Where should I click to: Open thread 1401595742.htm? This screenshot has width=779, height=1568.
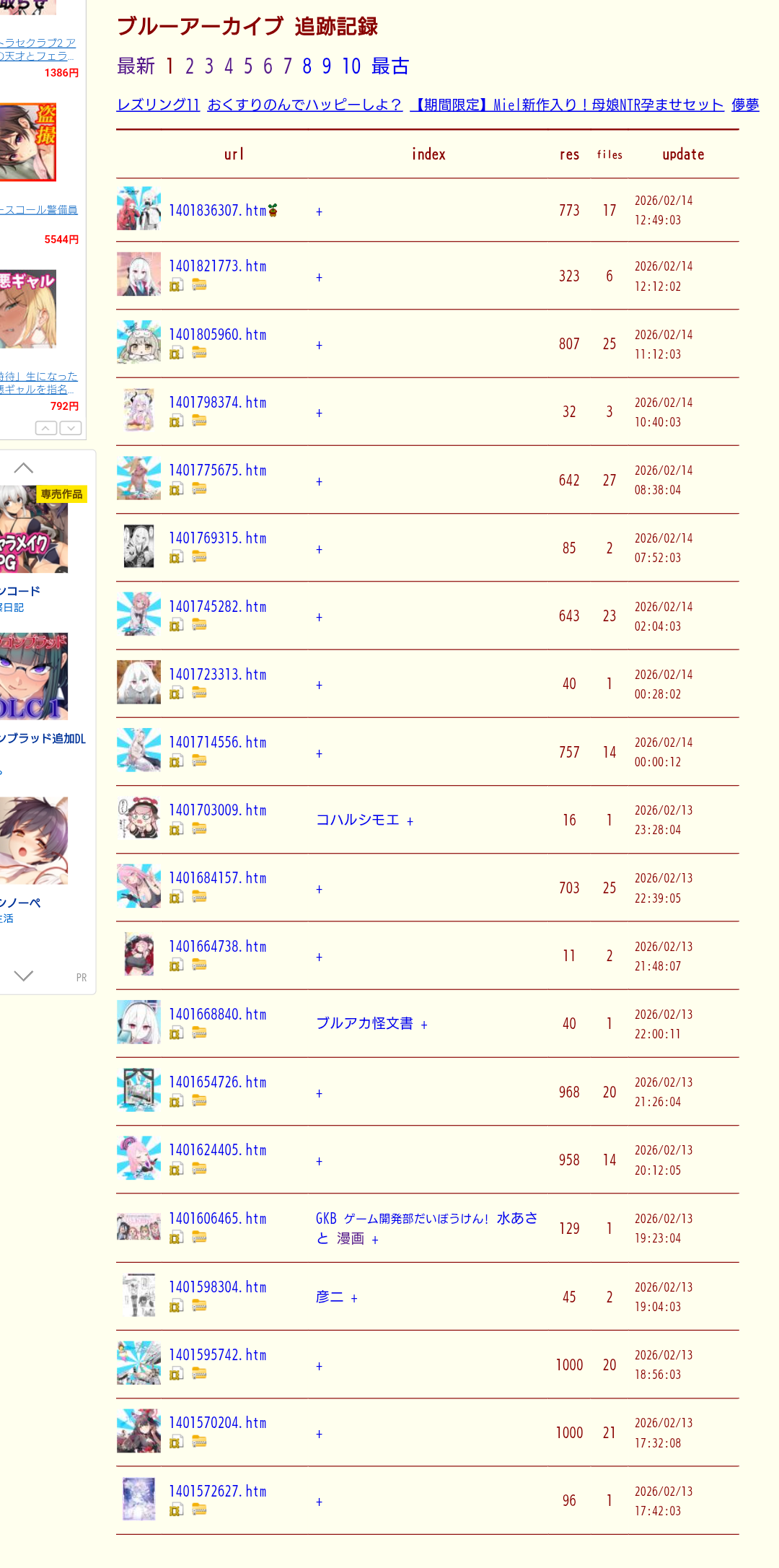[218, 1355]
